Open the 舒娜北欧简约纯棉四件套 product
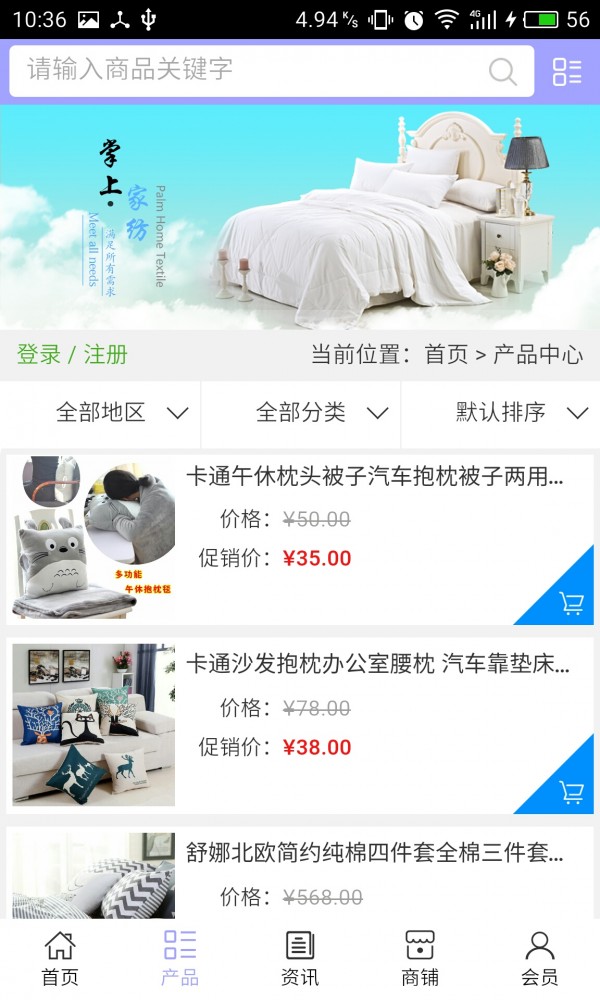 [377, 853]
